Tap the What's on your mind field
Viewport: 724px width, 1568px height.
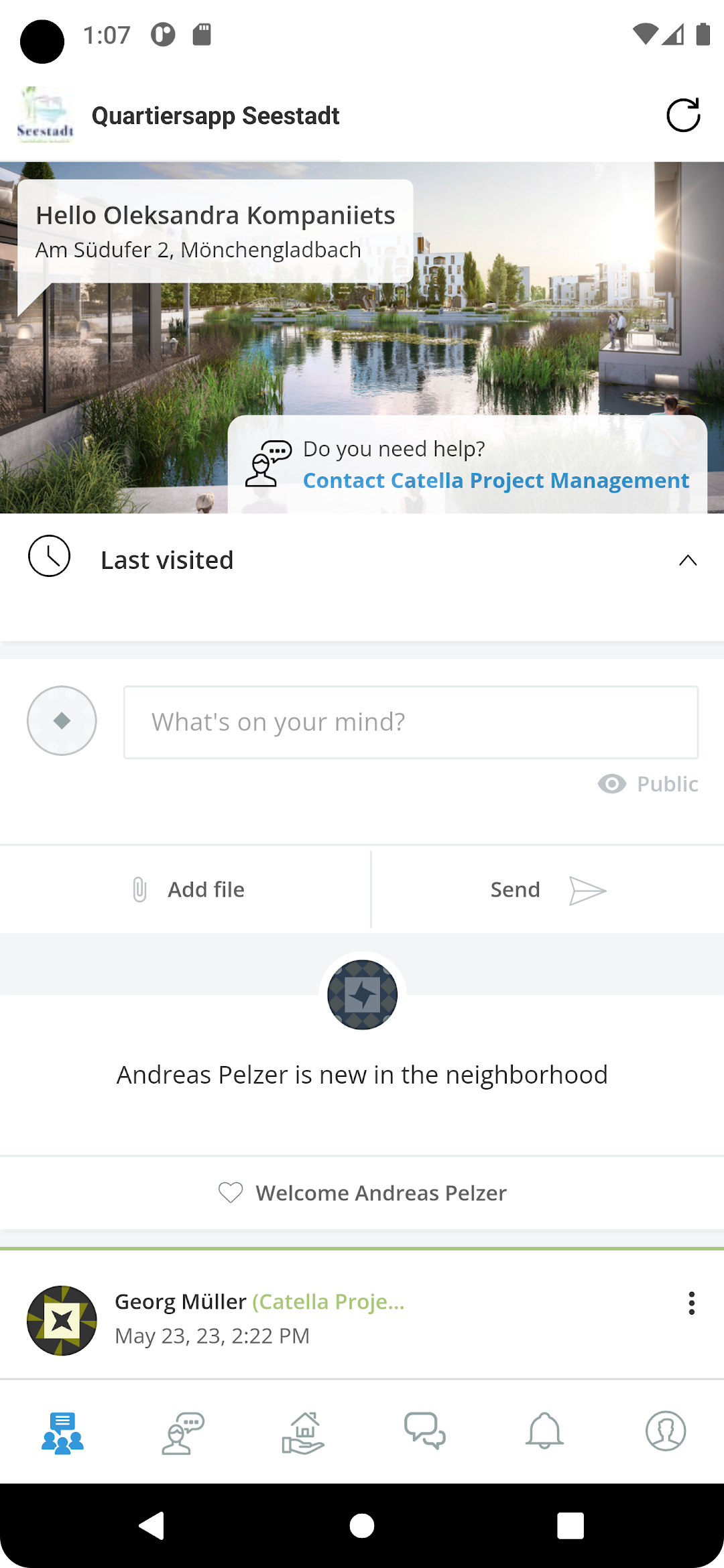coord(410,722)
